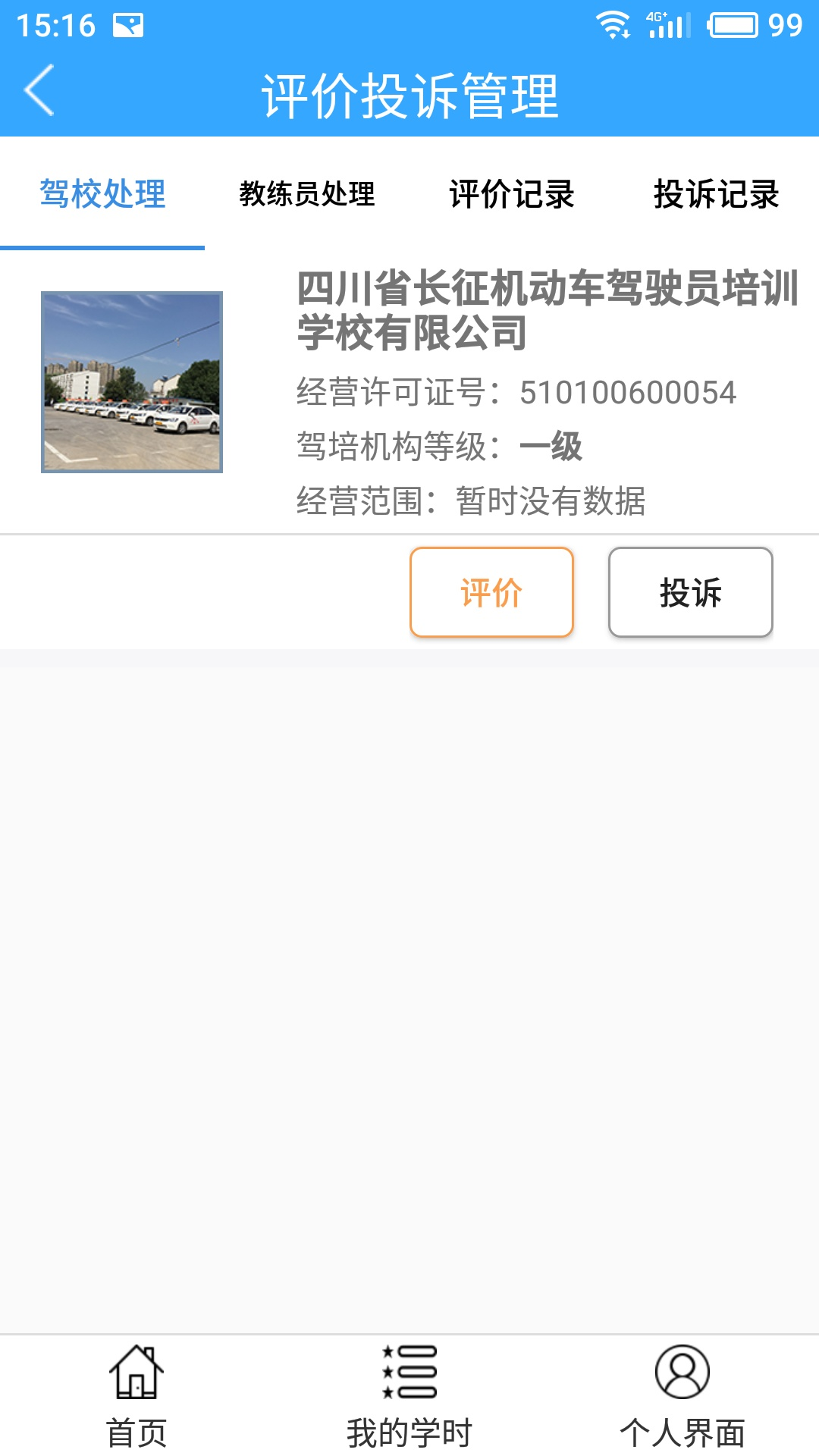This screenshot has height=1456, width=819.
Task: Switch to 个人界面 in bottom navigation
Action: click(x=682, y=1395)
